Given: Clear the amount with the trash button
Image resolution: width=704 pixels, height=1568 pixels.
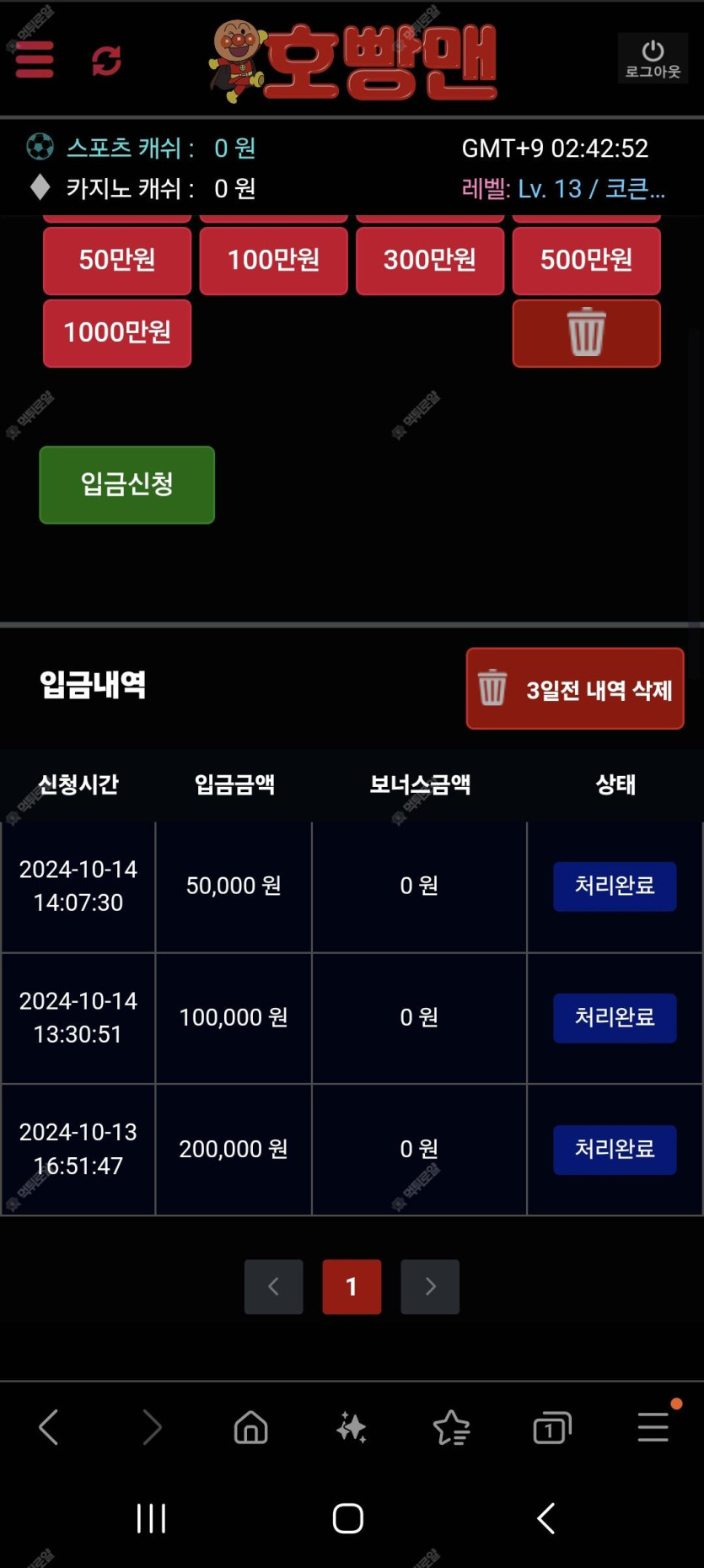Looking at the screenshot, I should click(x=586, y=333).
